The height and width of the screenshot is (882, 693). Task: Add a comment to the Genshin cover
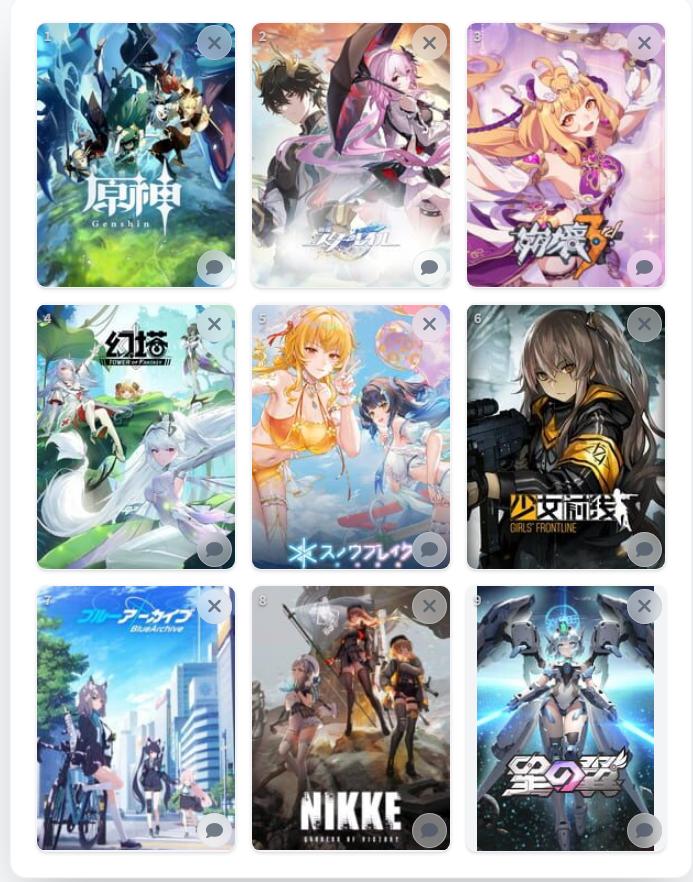pos(214,267)
